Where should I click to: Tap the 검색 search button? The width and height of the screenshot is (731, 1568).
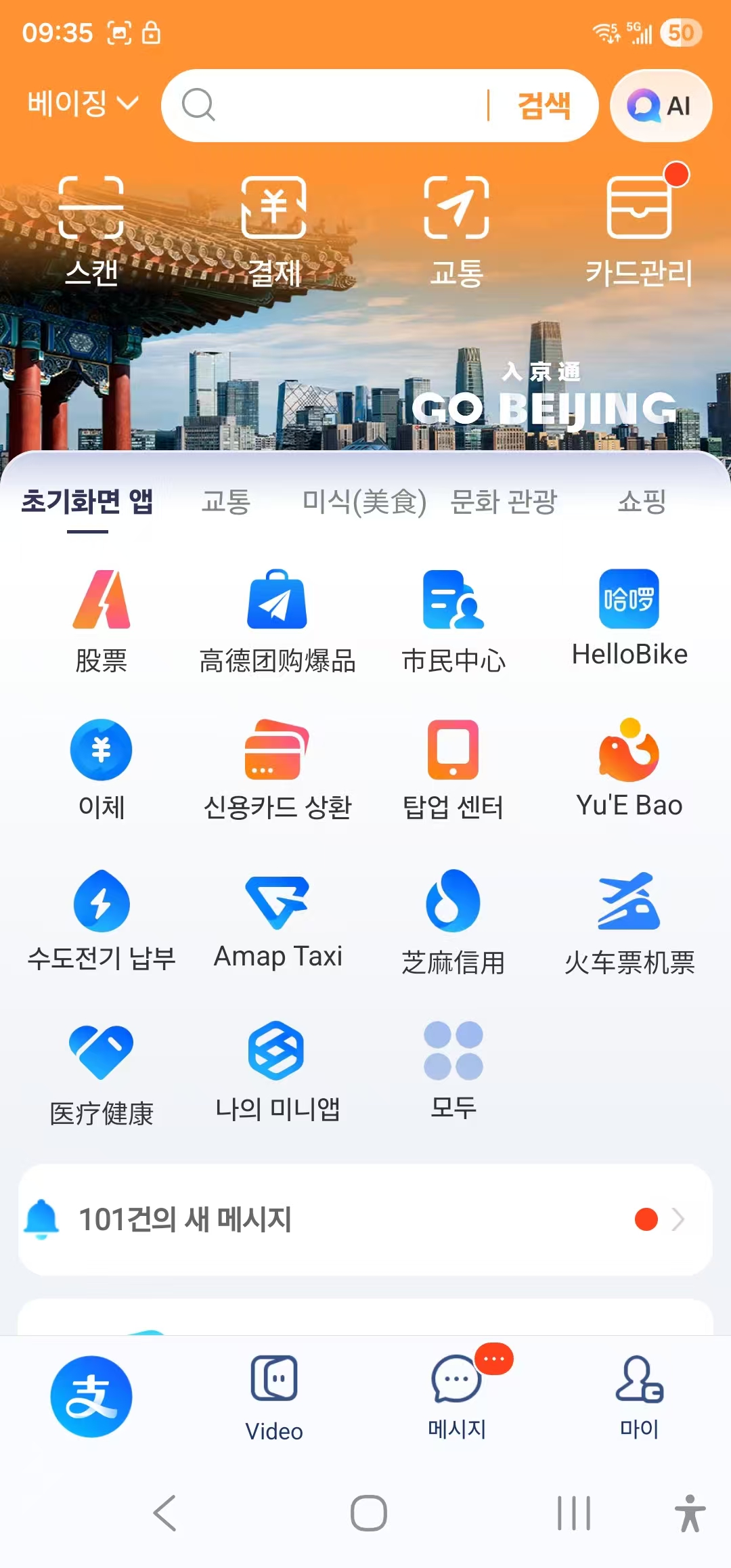click(x=544, y=106)
